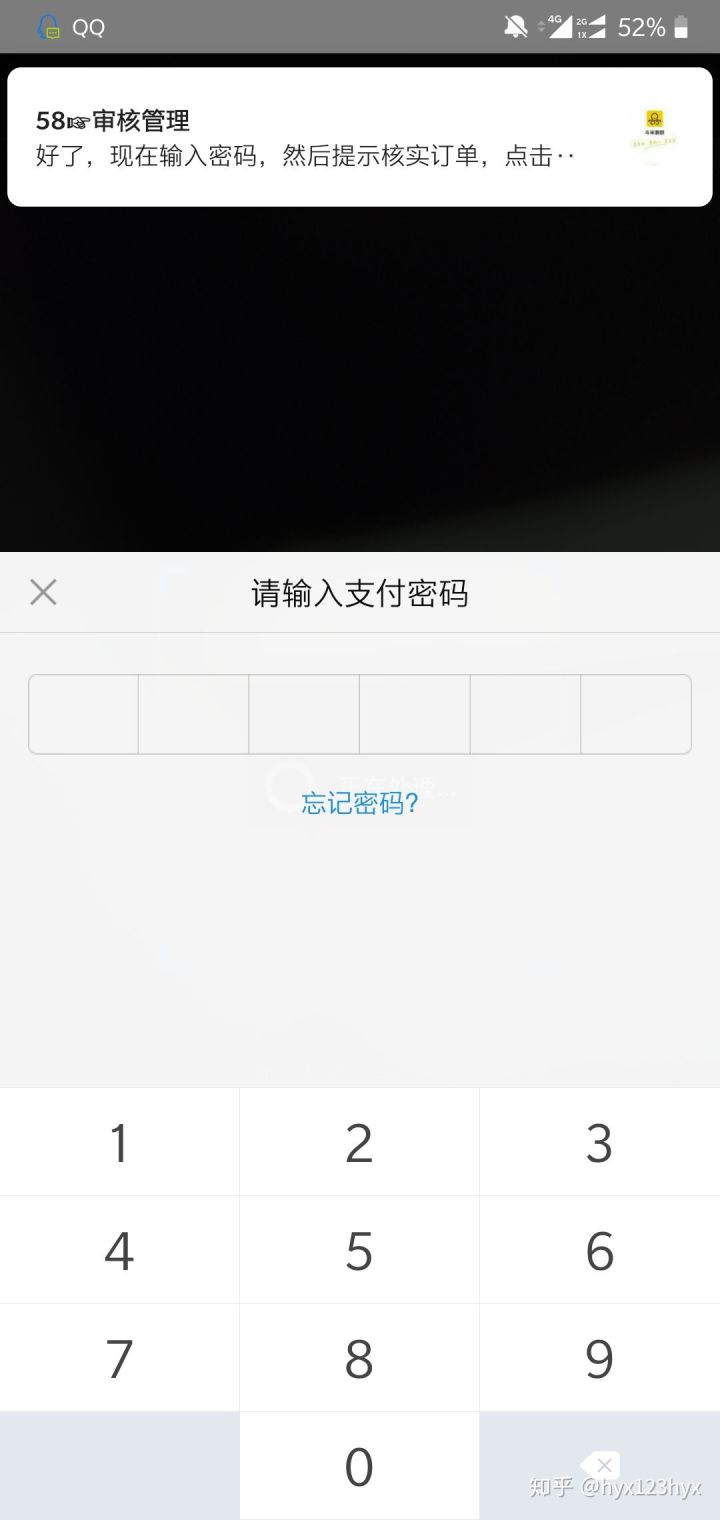Enter digit 8 on the keypad
Viewport: 720px width, 1520px height.
point(359,1358)
